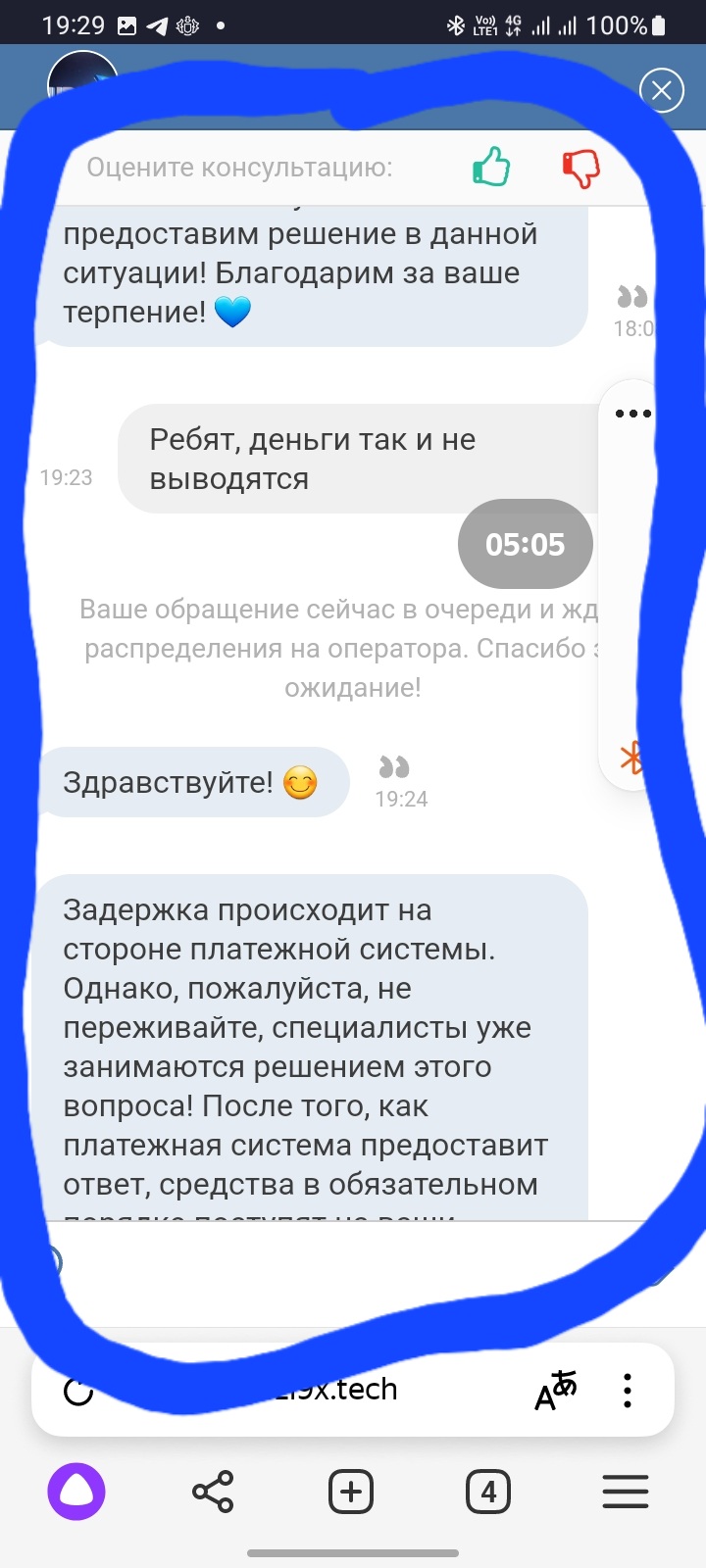The height and width of the screenshot is (1568, 706).
Task: Tap the 05:05 timer bubble
Action: 526,545
